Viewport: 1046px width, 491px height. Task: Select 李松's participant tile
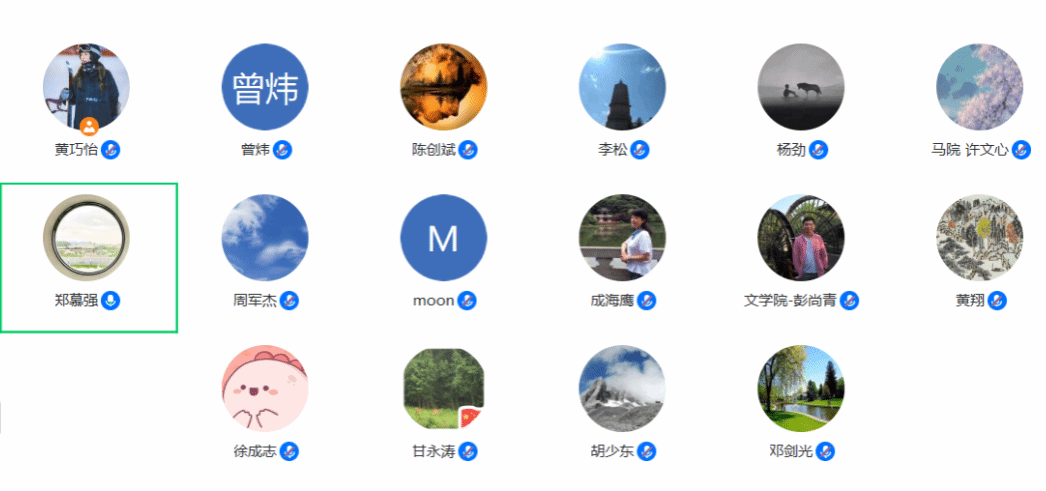[x=622, y=88]
